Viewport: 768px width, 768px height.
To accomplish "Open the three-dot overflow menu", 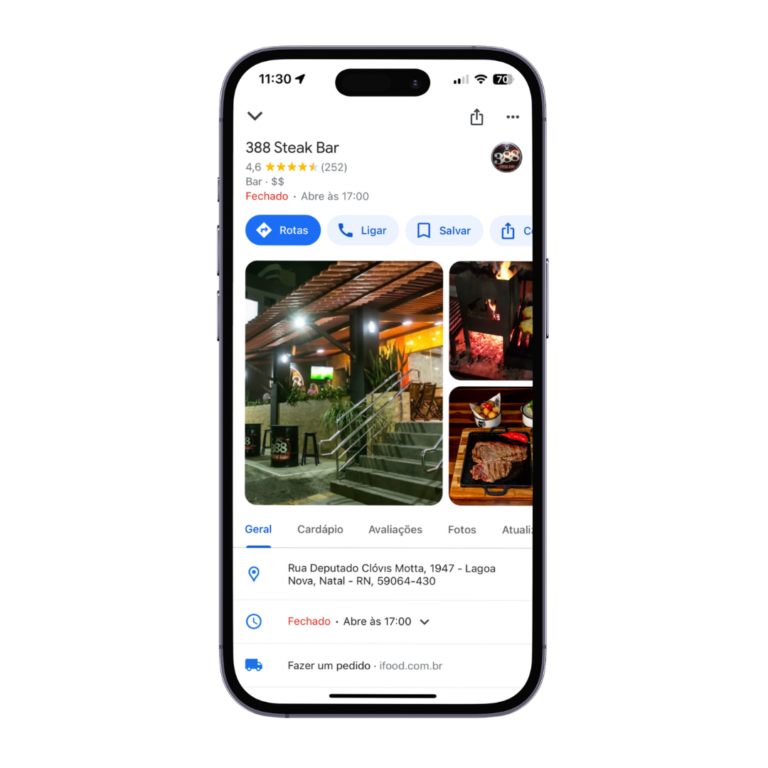I will (513, 117).
